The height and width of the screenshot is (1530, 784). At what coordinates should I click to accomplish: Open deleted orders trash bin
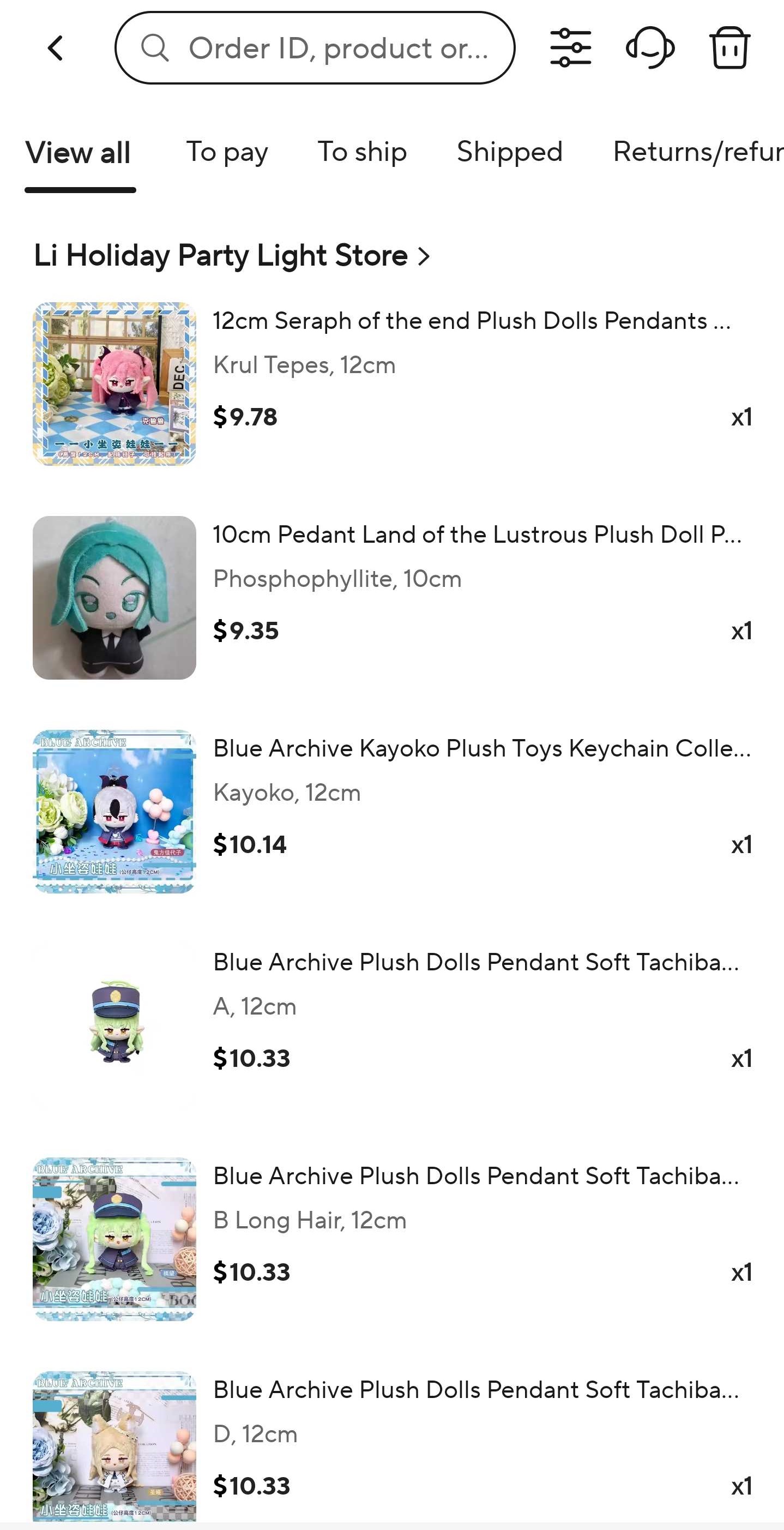click(729, 48)
